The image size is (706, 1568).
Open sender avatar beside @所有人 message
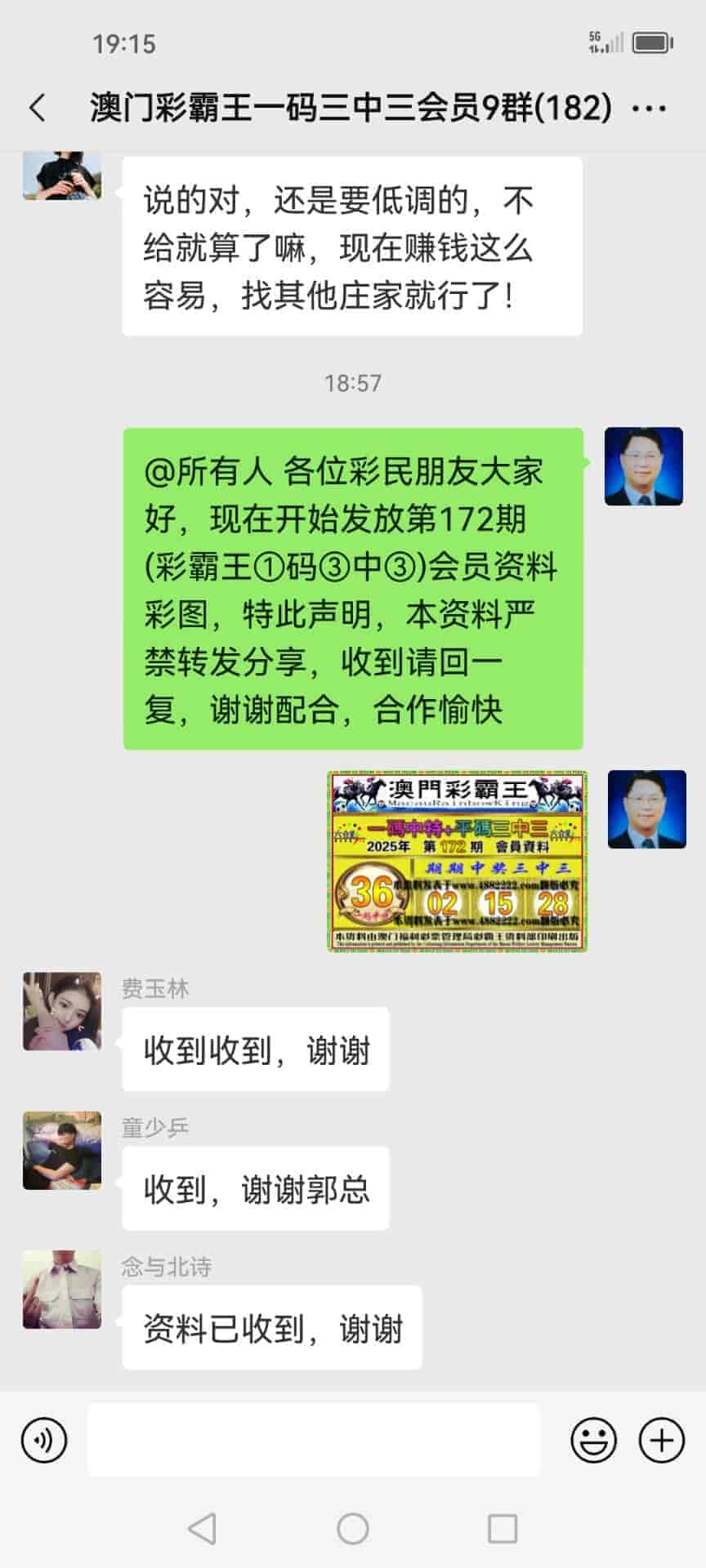click(643, 466)
